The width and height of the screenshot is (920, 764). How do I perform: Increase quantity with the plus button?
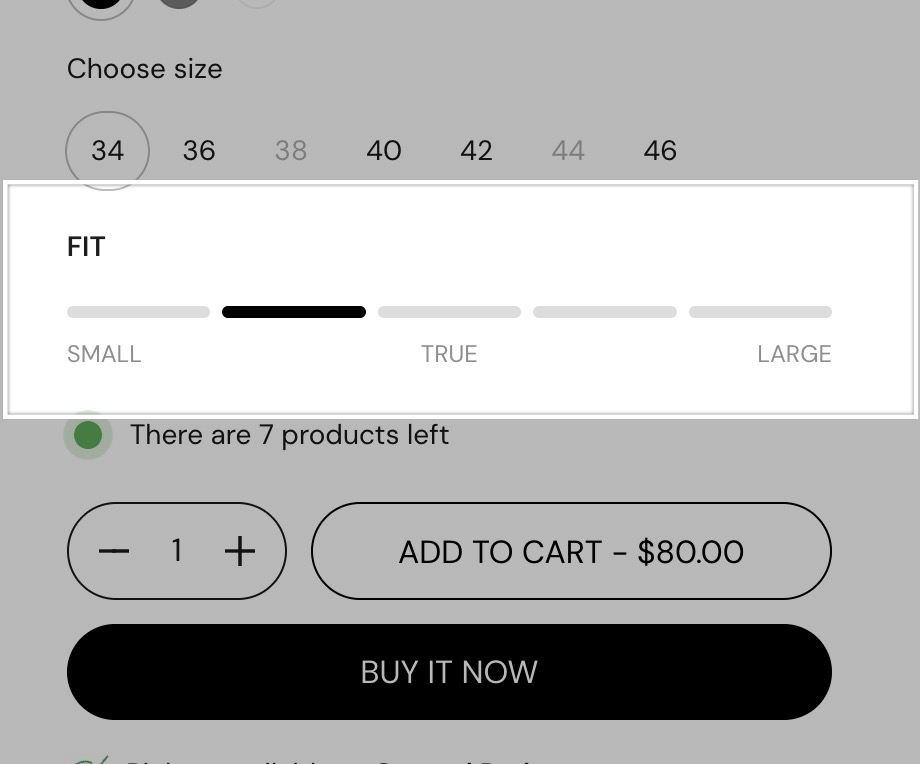[x=240, y=551]
